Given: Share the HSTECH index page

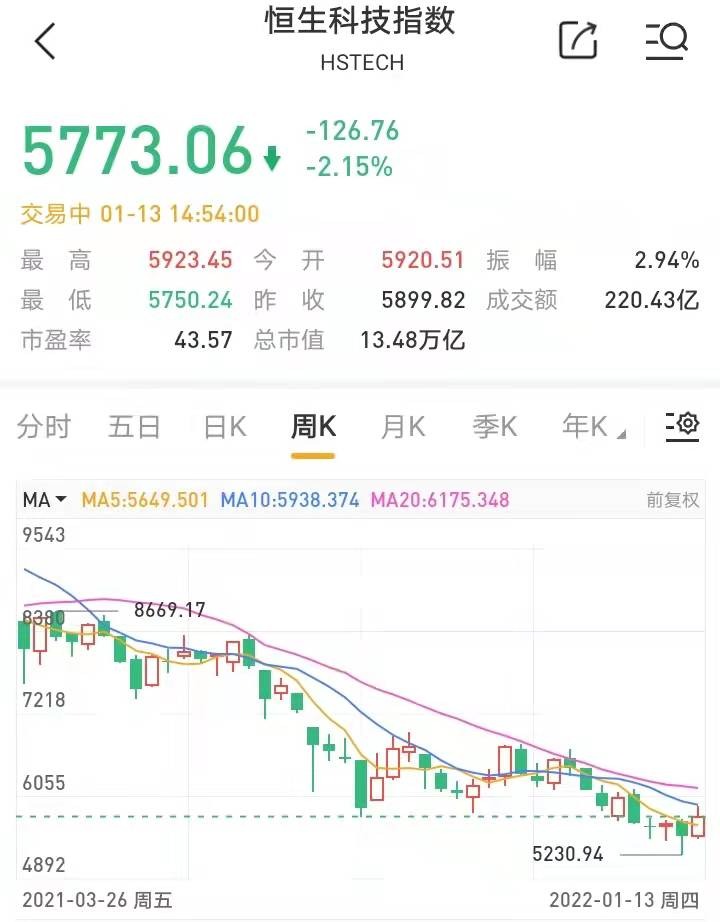Looking at the screenshot, I should [x=578, y=40].
